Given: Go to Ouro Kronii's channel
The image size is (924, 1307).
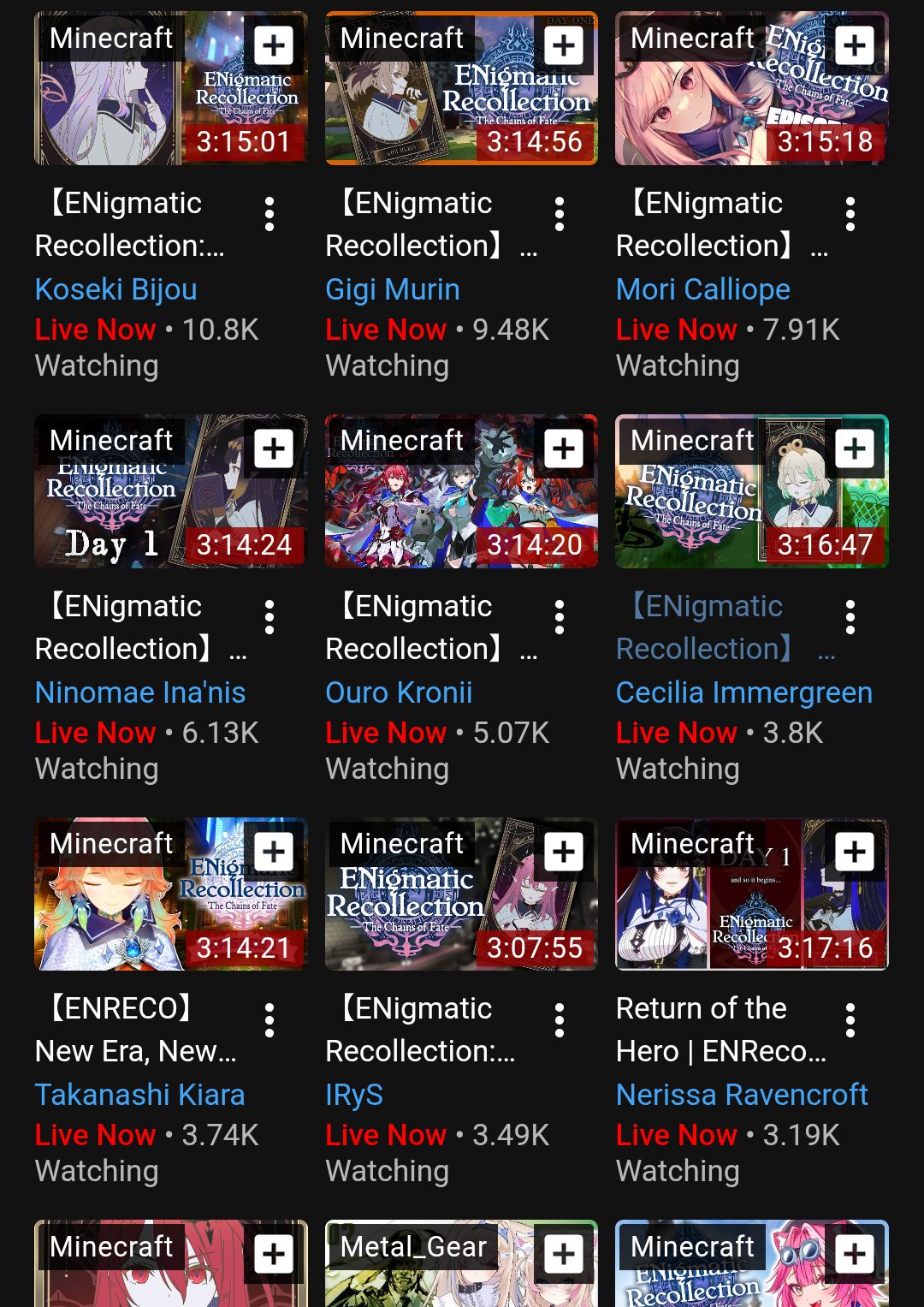Looking at the screenshot, I should click(x=398, y=692).
